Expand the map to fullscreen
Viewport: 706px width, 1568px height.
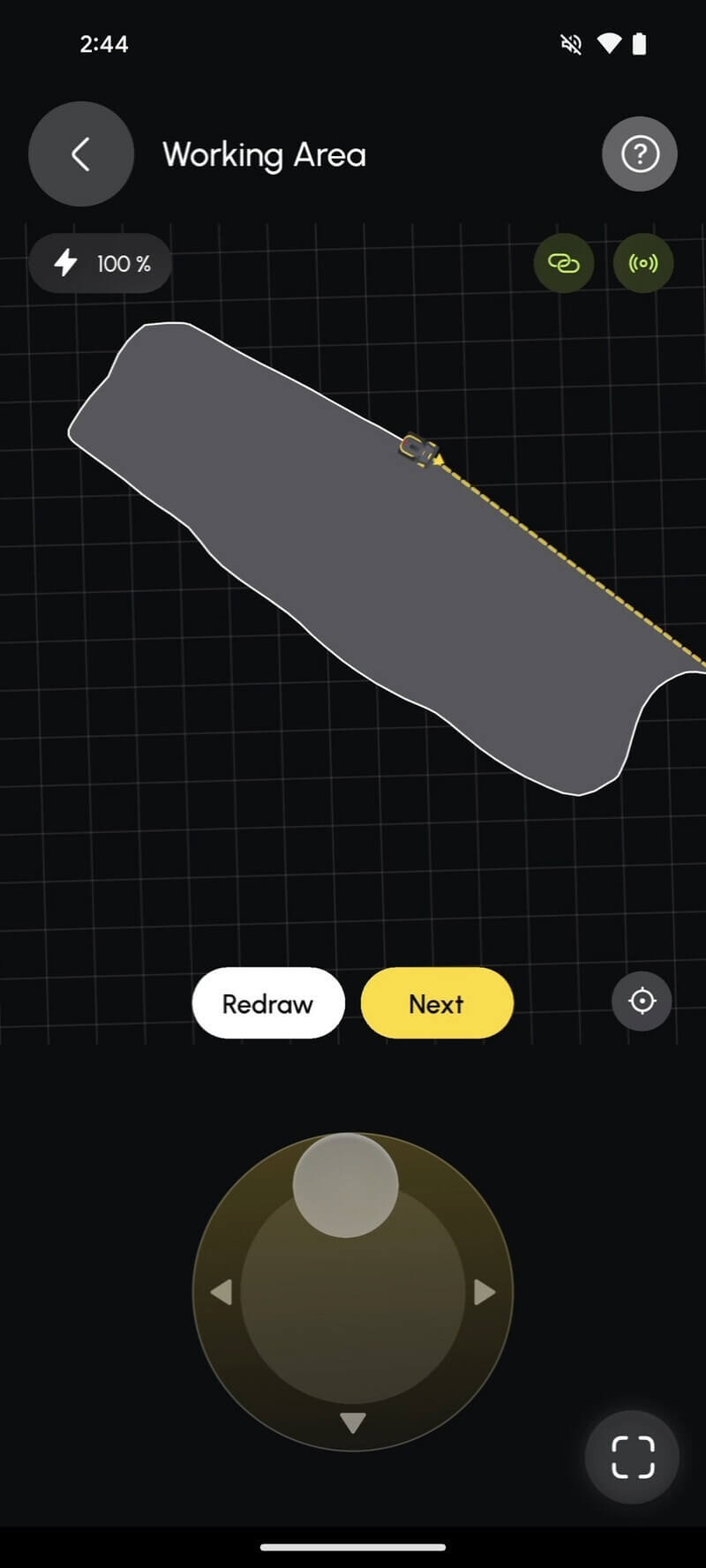633,1457
